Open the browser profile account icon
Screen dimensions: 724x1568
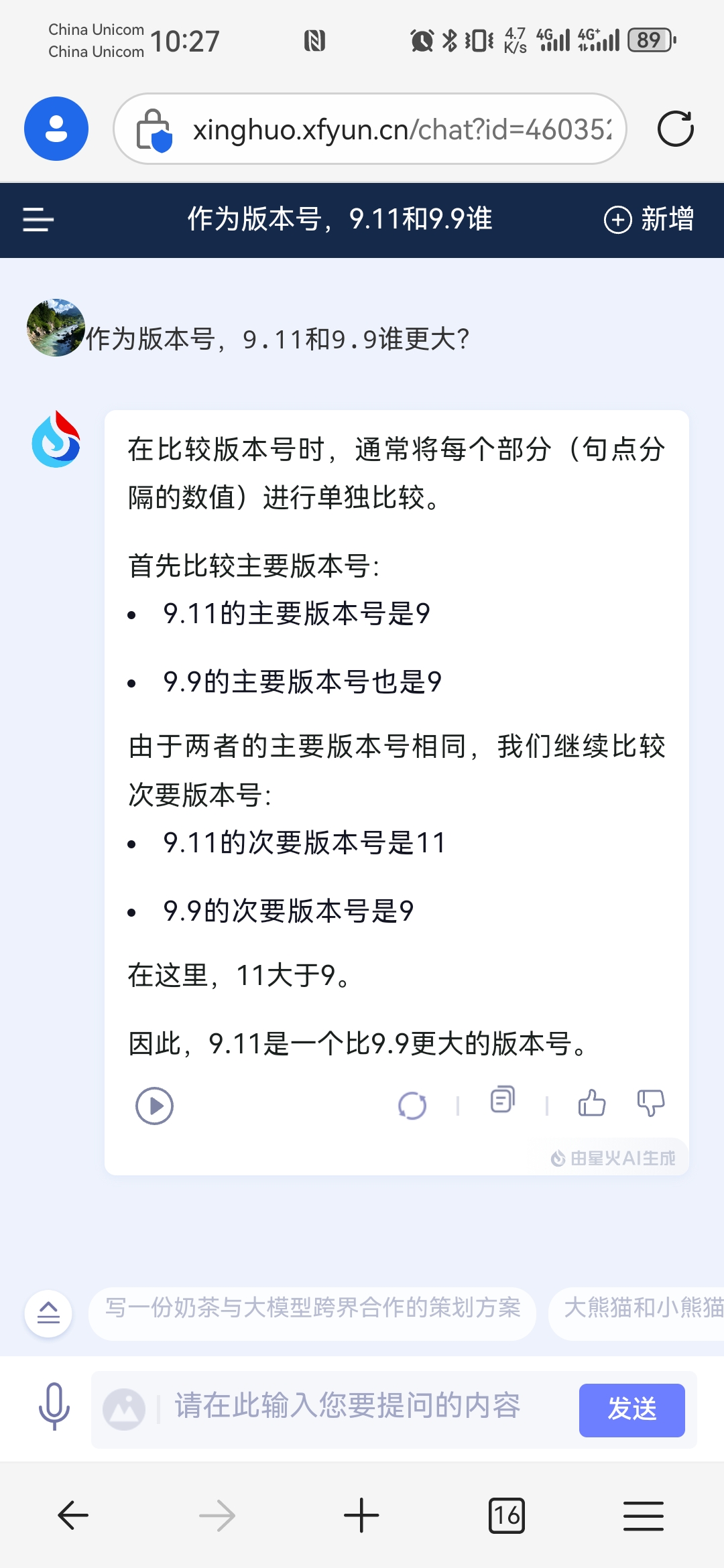click(x=56, y=129)
